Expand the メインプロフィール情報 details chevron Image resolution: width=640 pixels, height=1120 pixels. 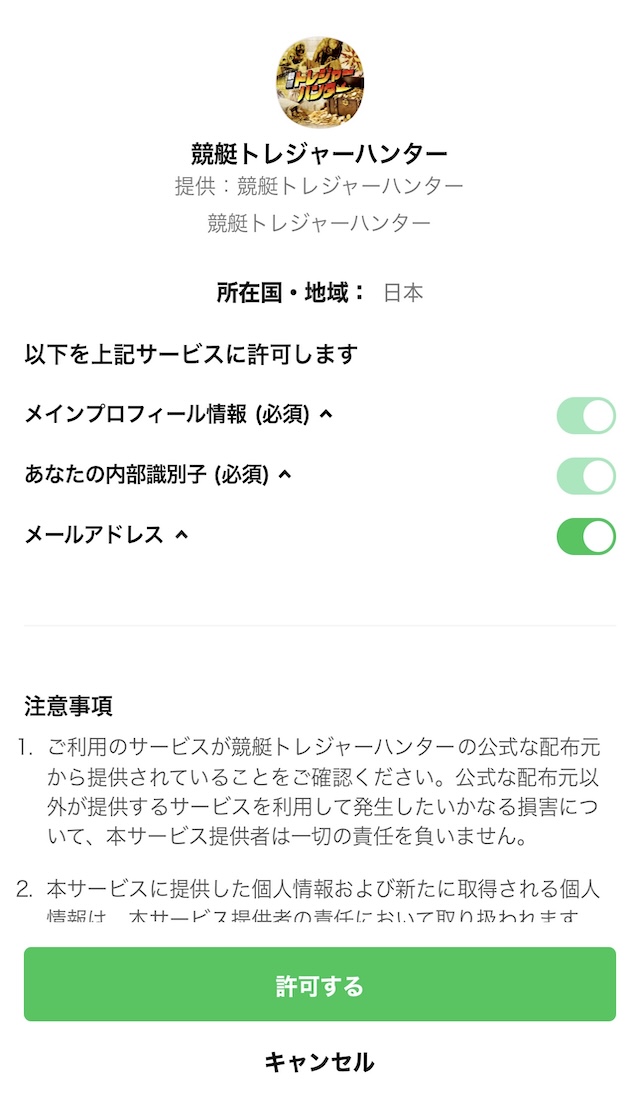pos(326,414)
